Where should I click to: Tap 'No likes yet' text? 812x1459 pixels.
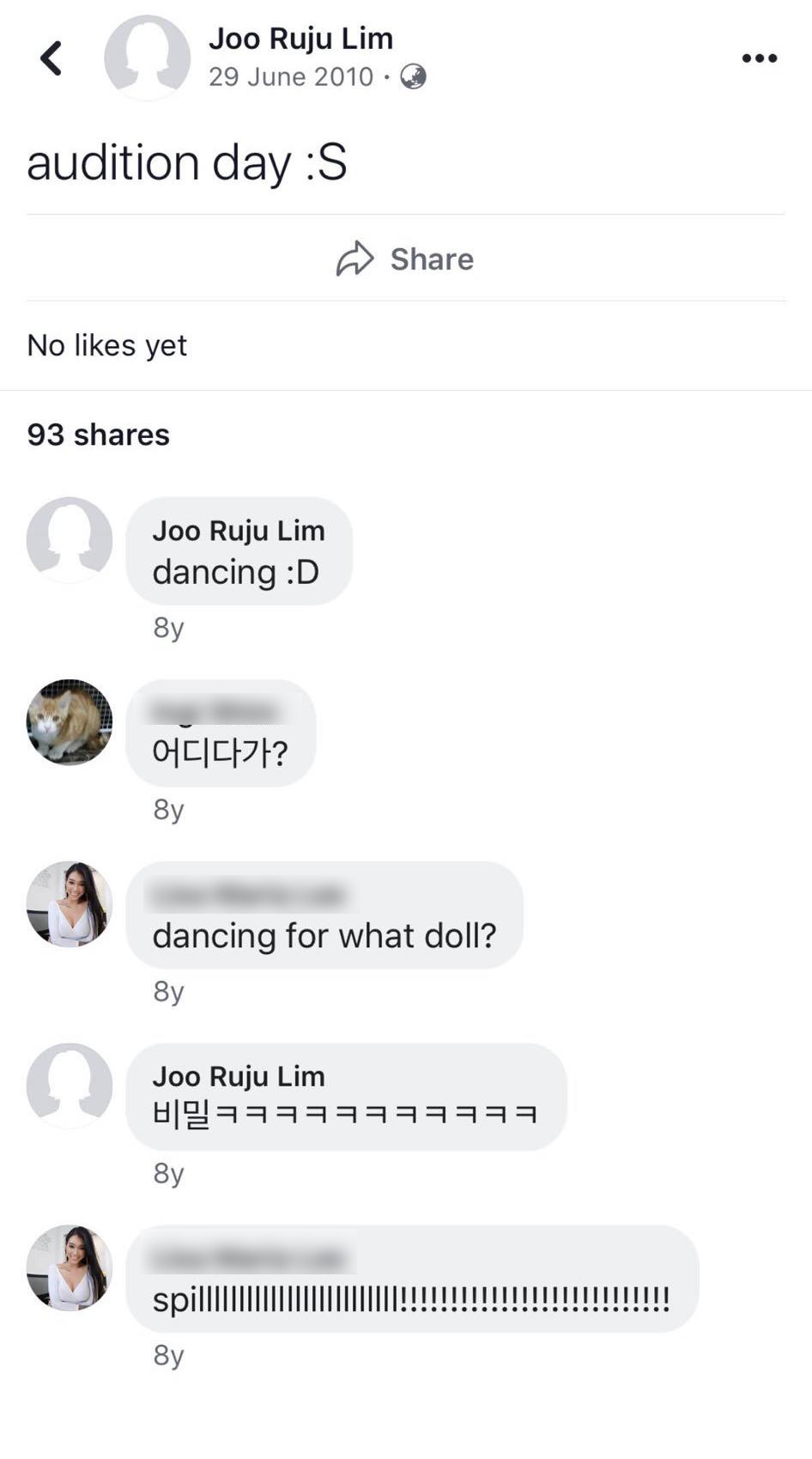tap(106, 346)
